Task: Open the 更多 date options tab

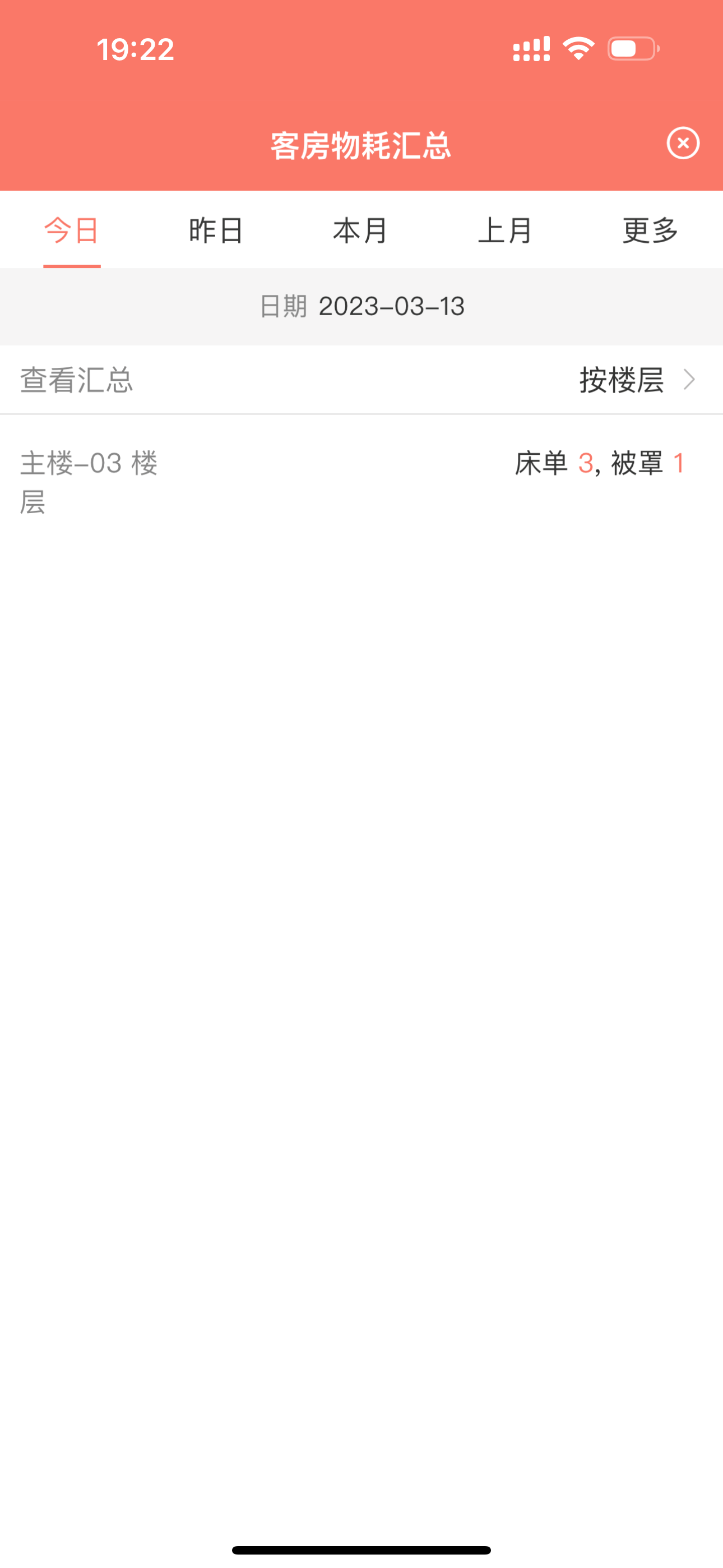Action: coord(650,230)
